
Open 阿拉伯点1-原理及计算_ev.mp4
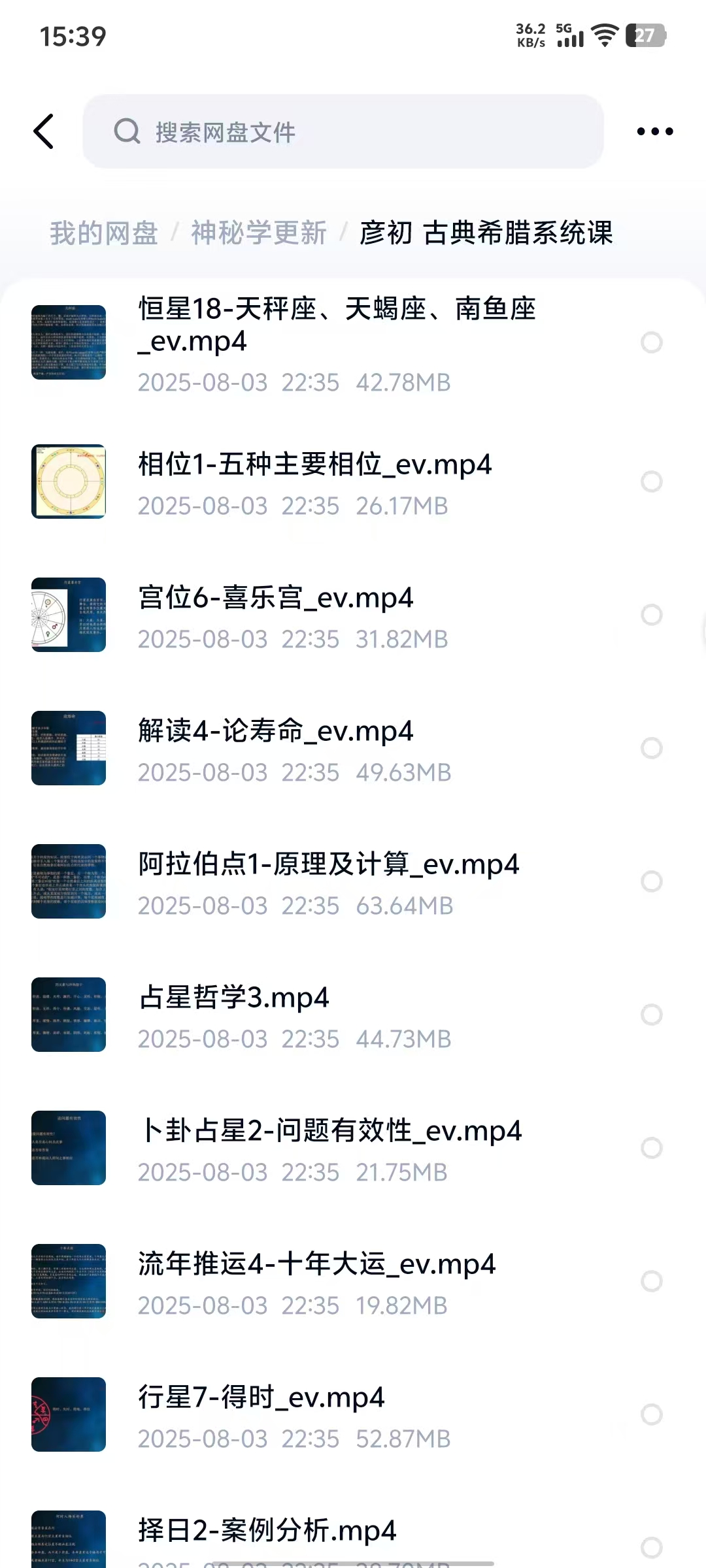click(328, 865)
